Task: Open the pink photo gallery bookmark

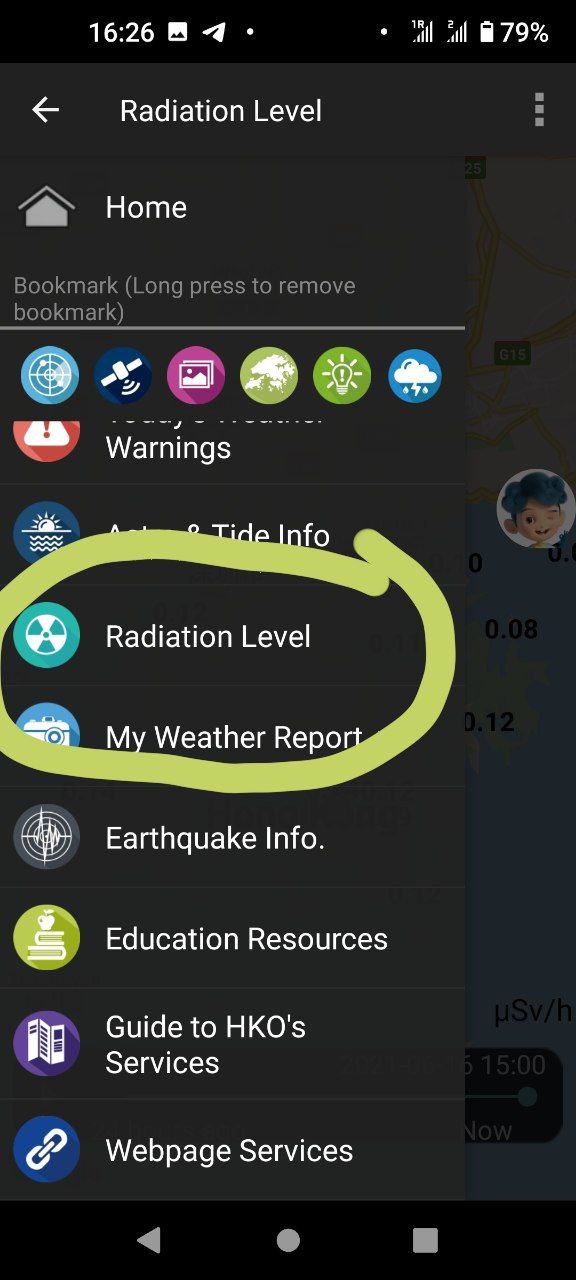Action: (196, 375)
